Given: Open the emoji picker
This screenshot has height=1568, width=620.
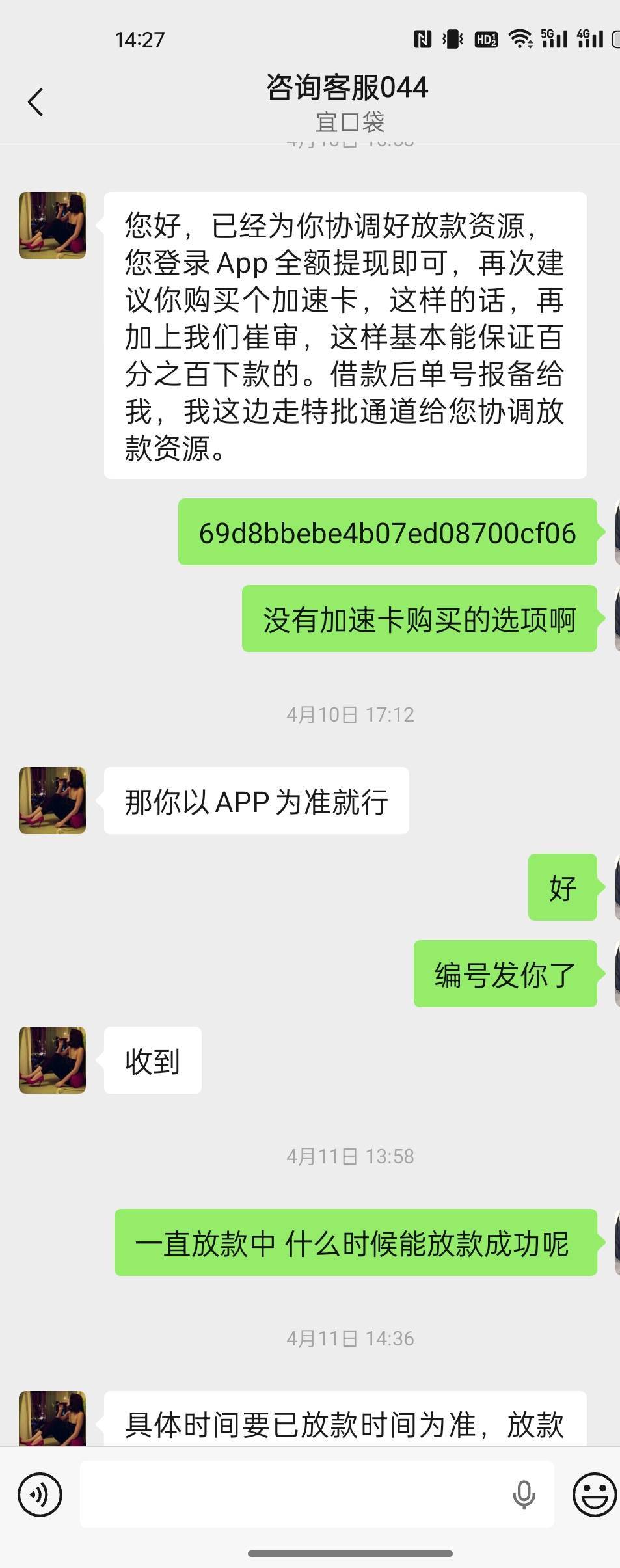Looking at the screenshot, I should click(594, 1494).
